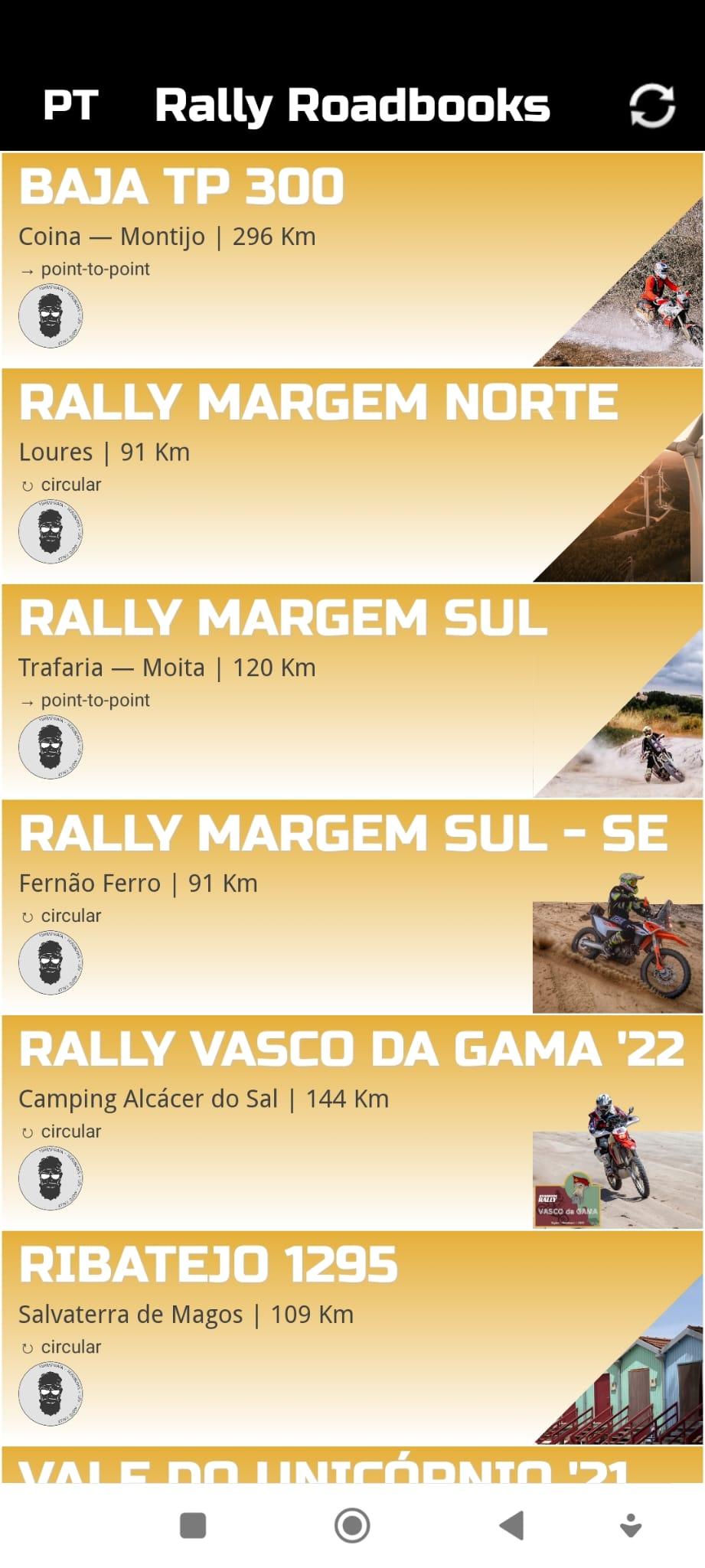Tap the system home button
Image resolution: width=705 pixels, height=1568 pixels.
click(x=352, y=1525)
